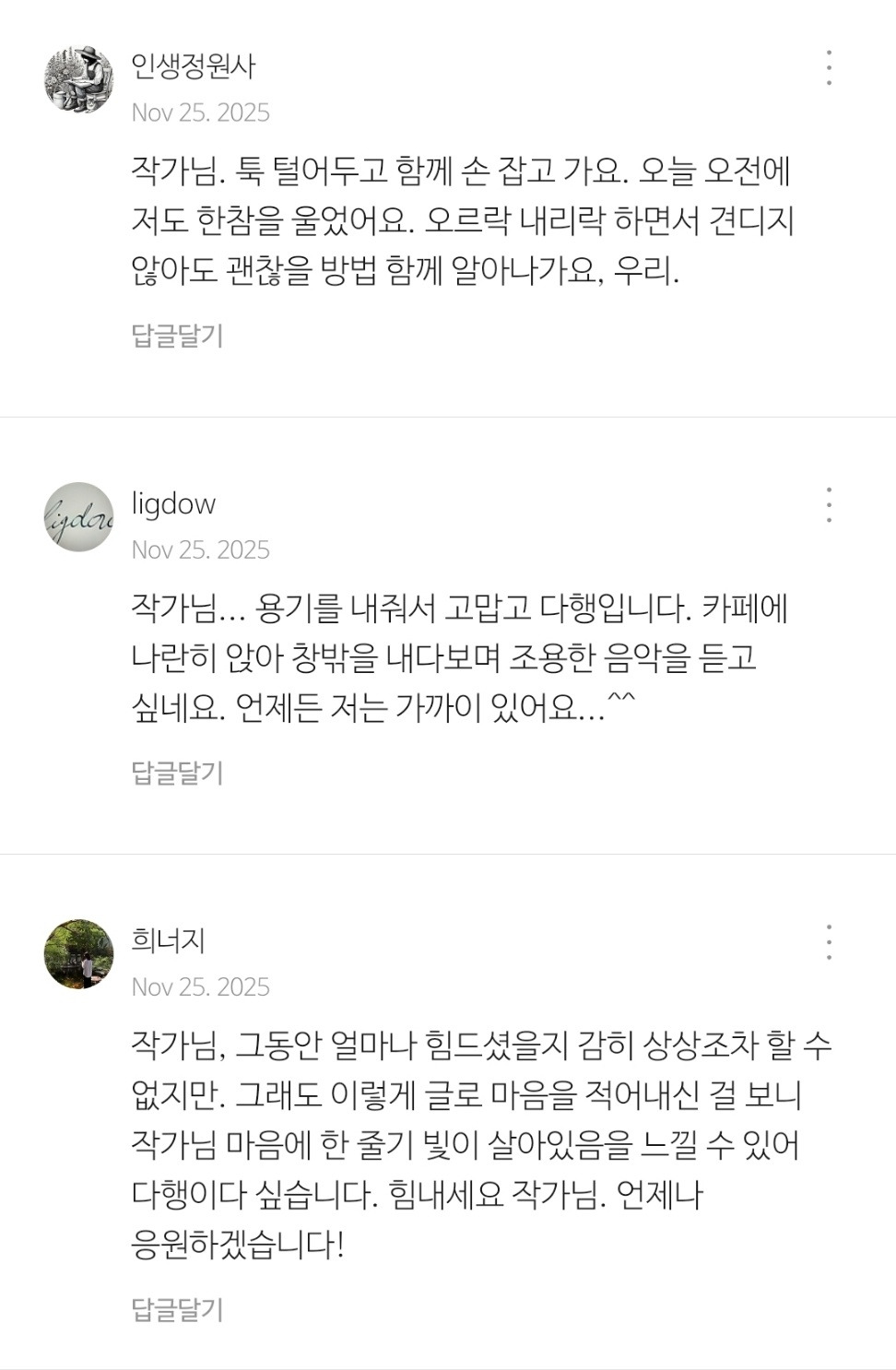896x1370 pixels.
Task: Open 희너지's profile avatar image
Action: click(x=78, y=954)
